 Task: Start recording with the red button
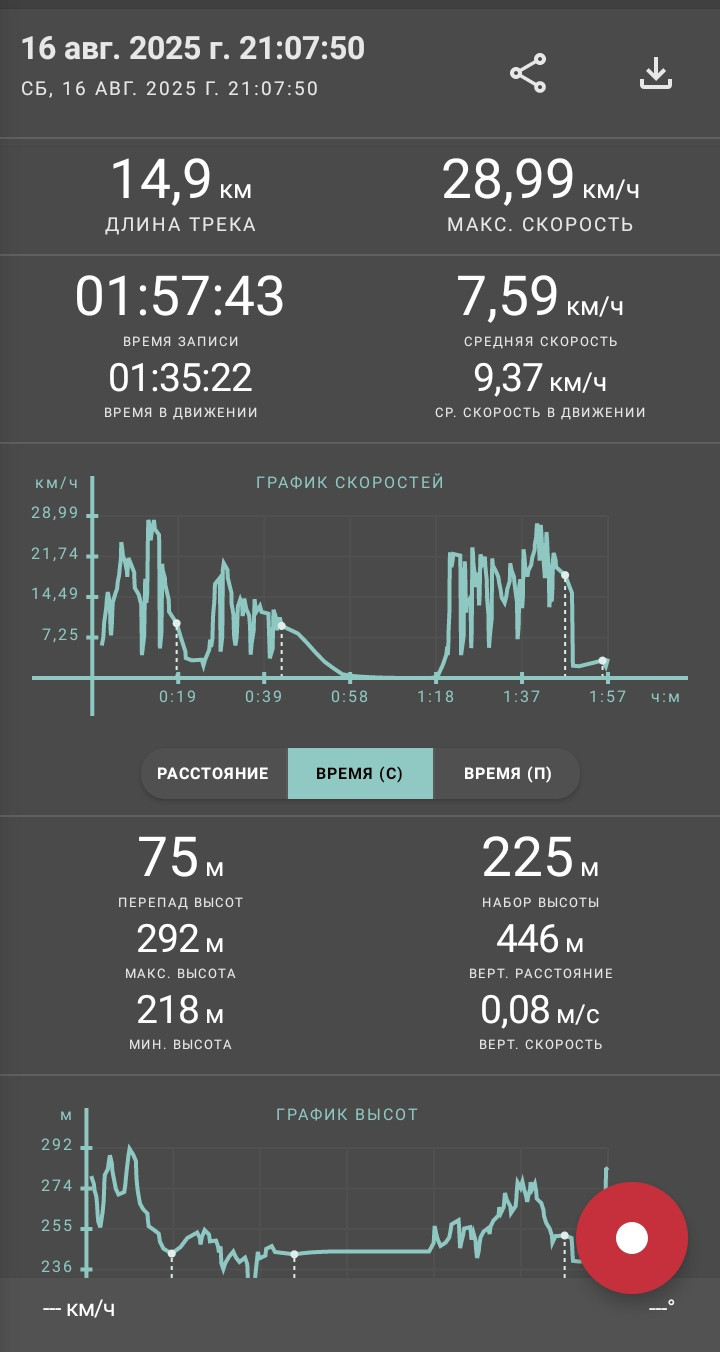(x=632, y=1238)
